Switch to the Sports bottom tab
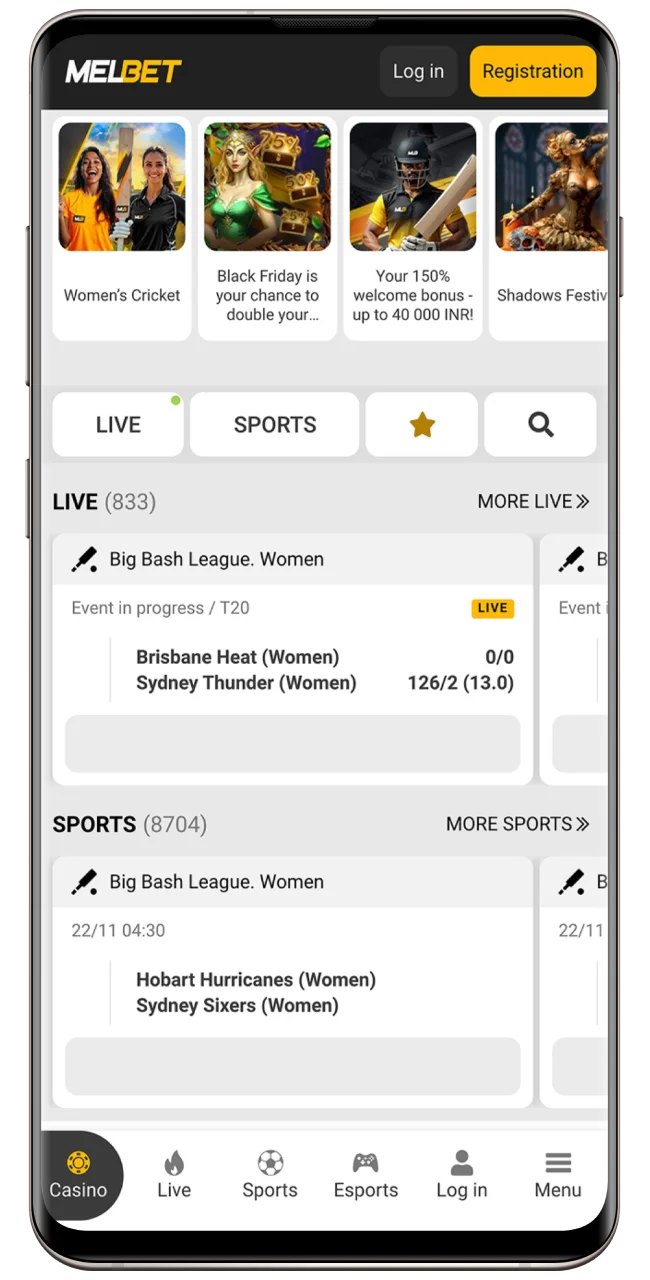 tap(270, 1176)
